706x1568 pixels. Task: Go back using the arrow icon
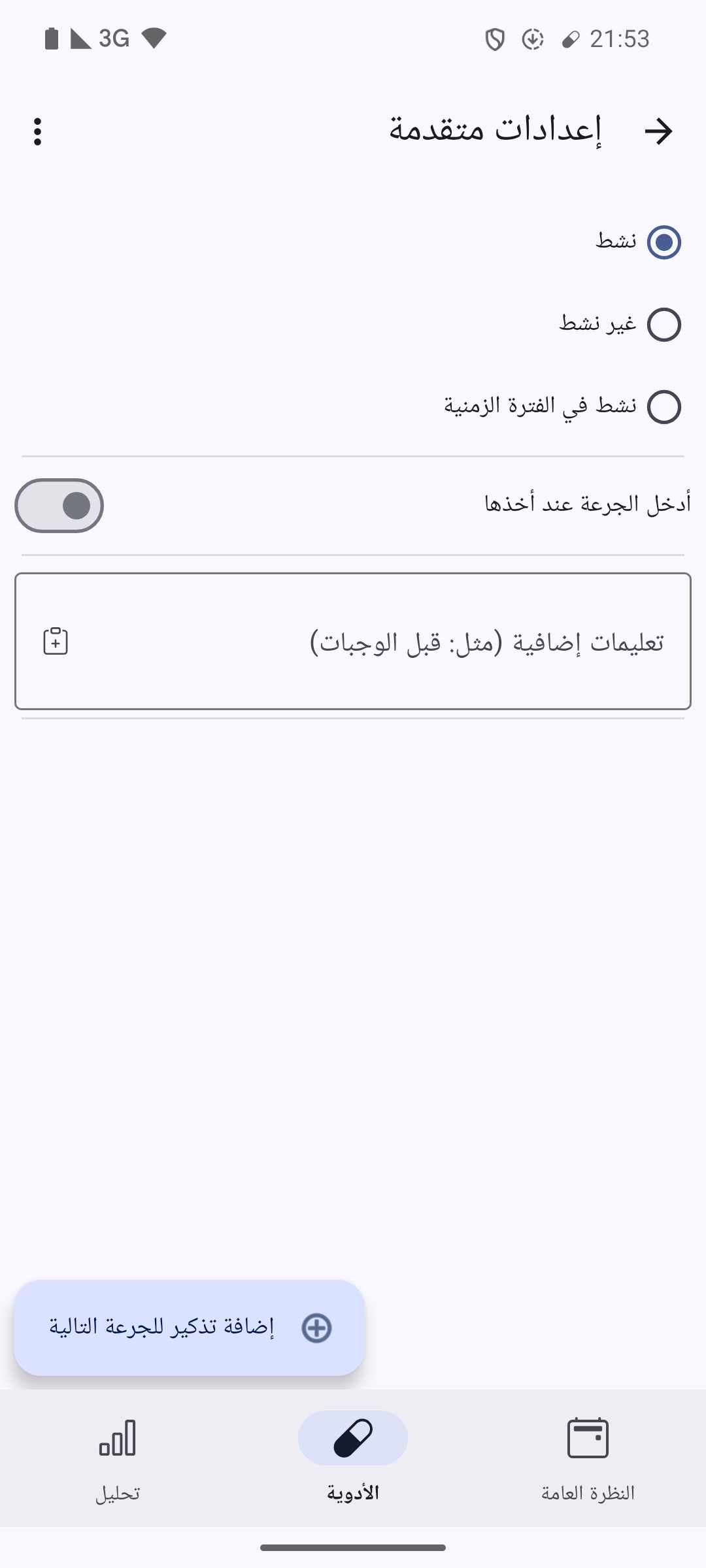[x=658, y=131]
